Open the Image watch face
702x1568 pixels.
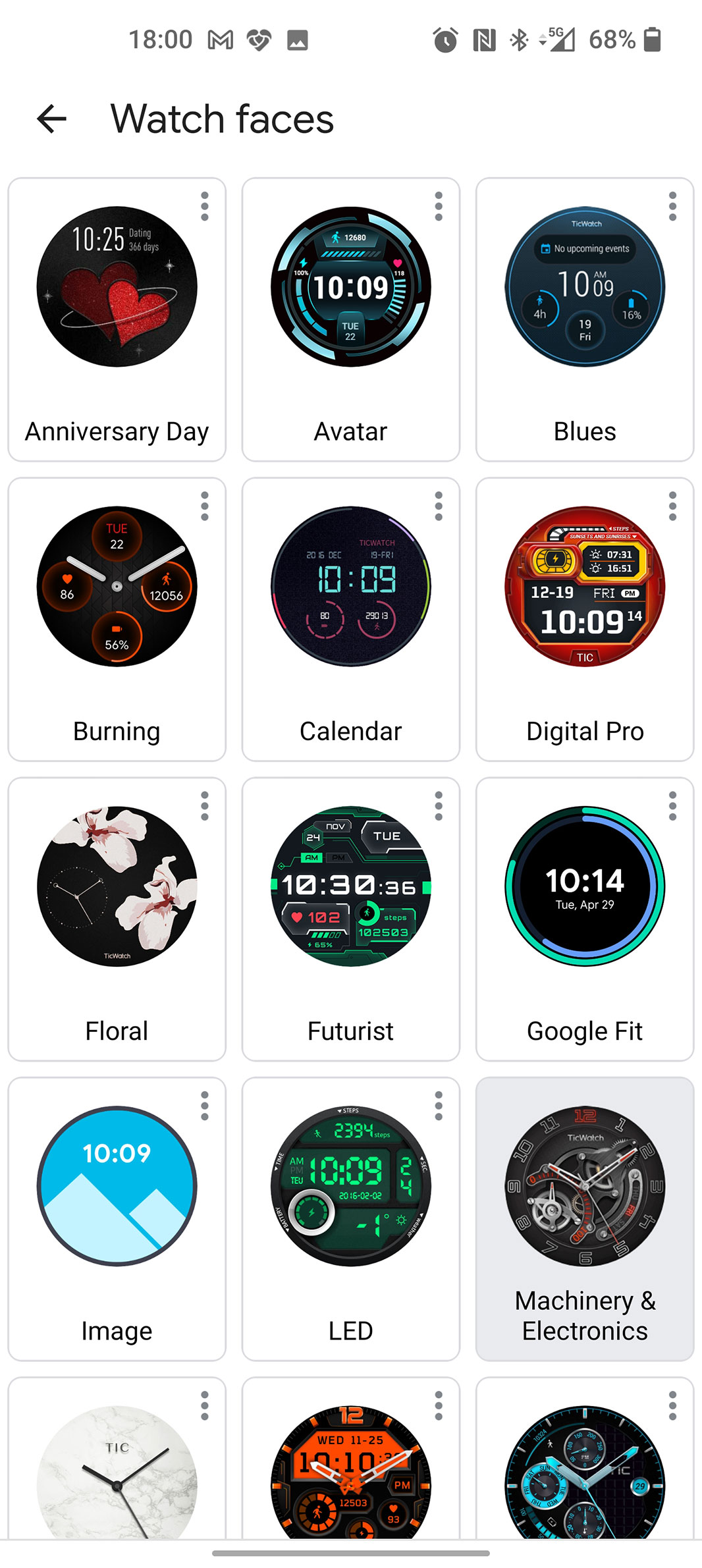coord(117,1187)
